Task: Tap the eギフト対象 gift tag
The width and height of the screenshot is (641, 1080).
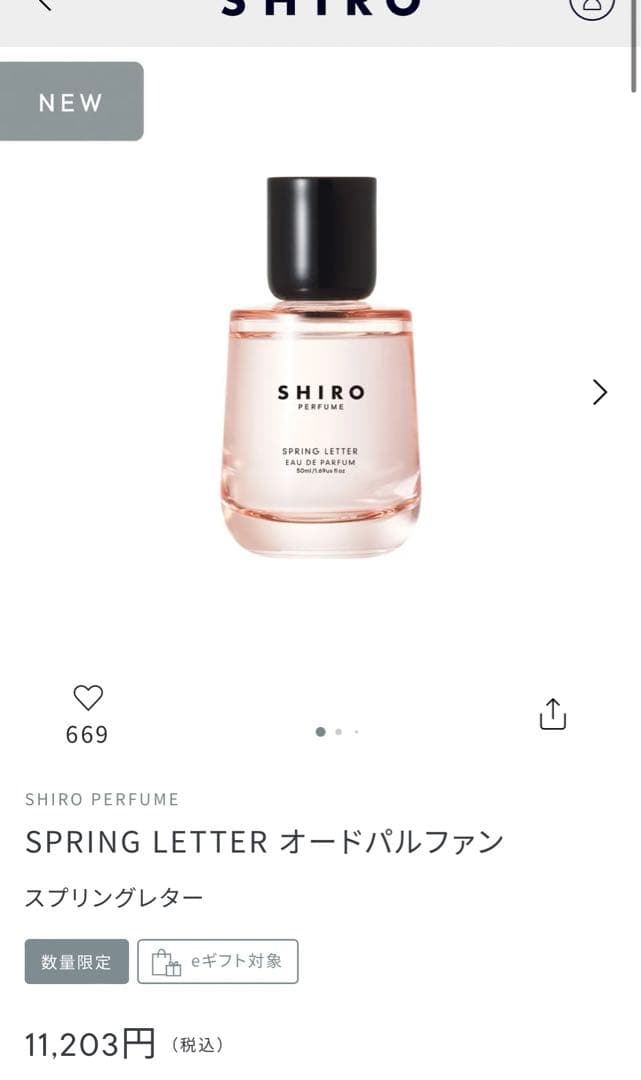Action: pyautogui.click(x=217, y=962)
